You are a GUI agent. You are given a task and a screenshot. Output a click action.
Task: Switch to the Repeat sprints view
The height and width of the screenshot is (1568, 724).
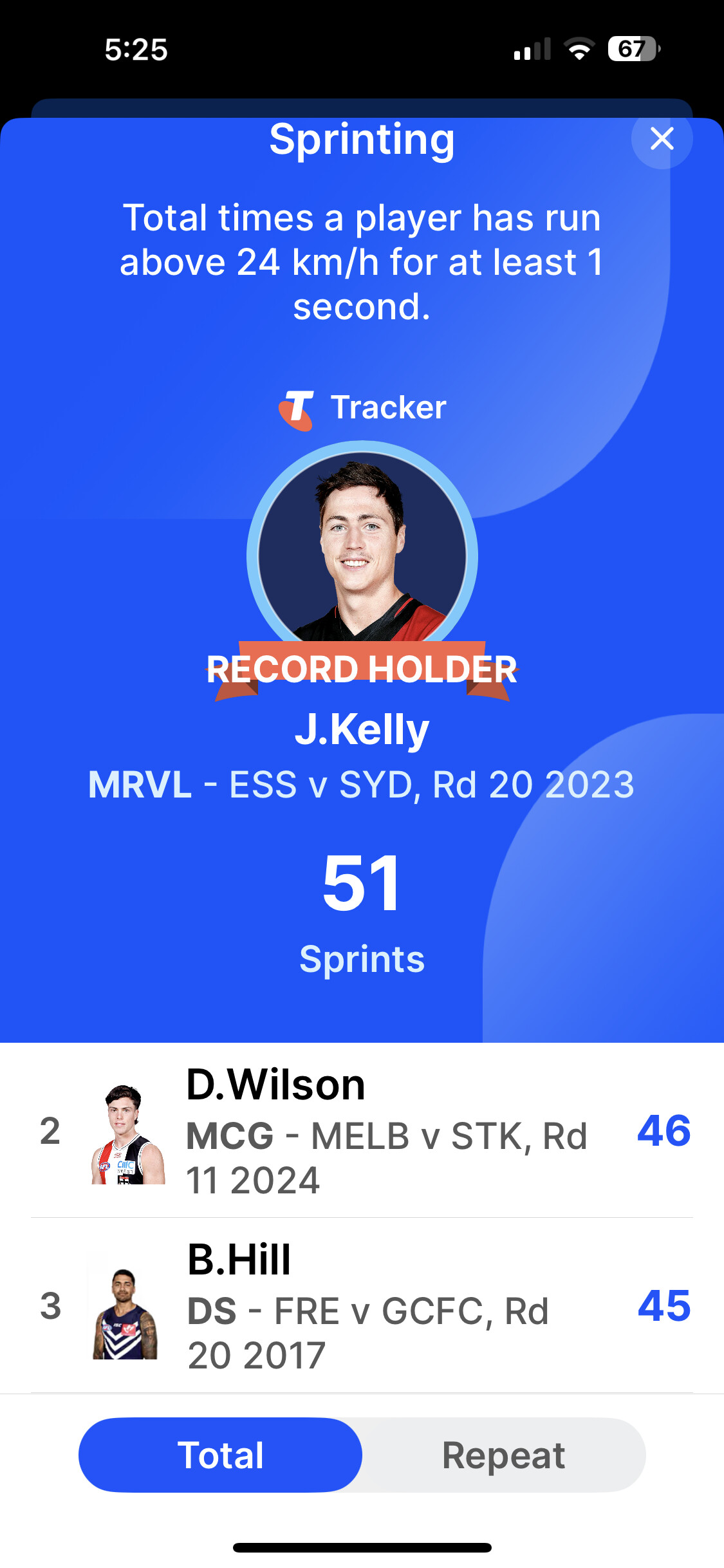click(x=504, y=1455)
